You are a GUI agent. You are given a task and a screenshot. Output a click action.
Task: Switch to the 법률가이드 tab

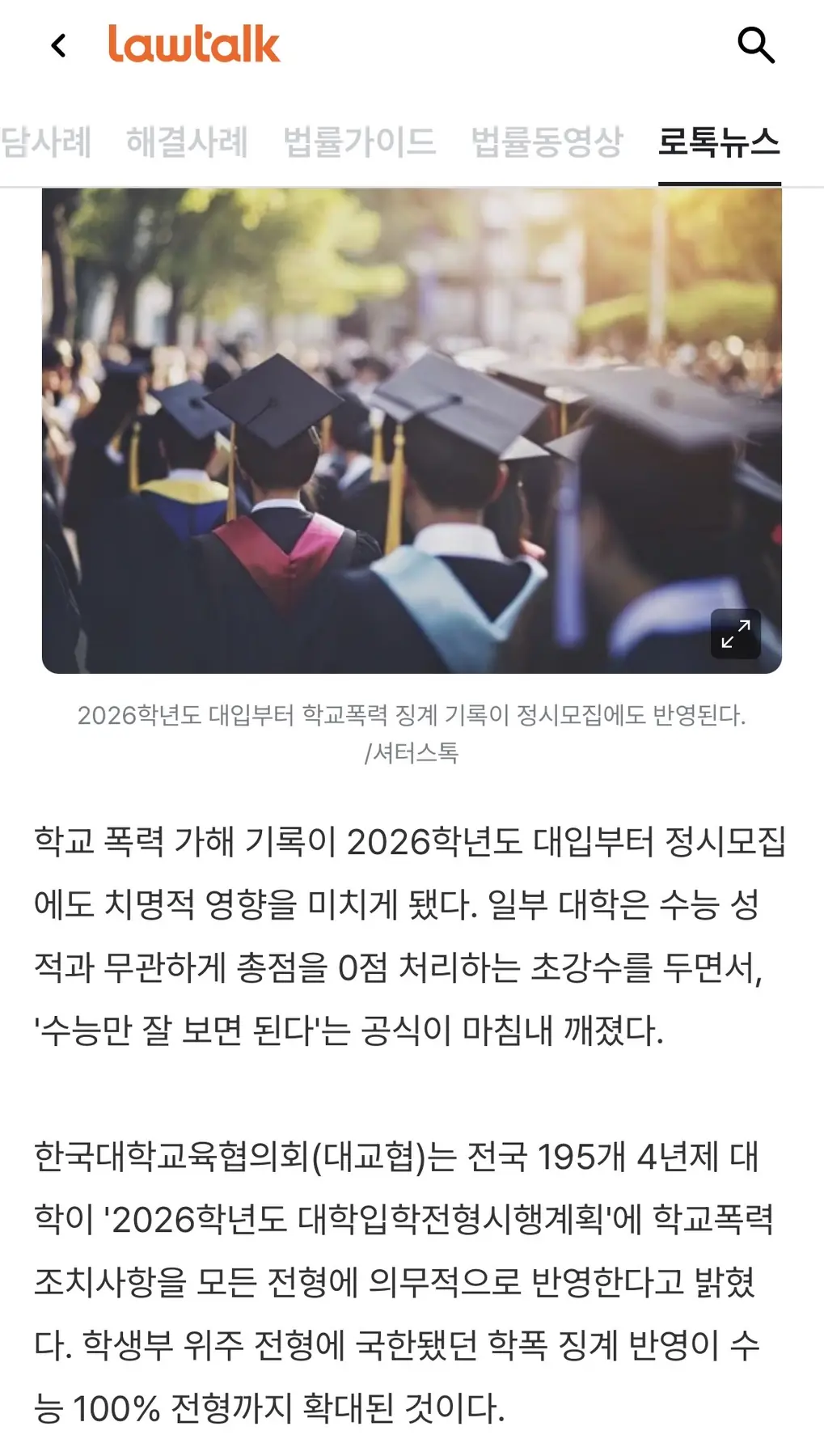click(x=359, y=142)
